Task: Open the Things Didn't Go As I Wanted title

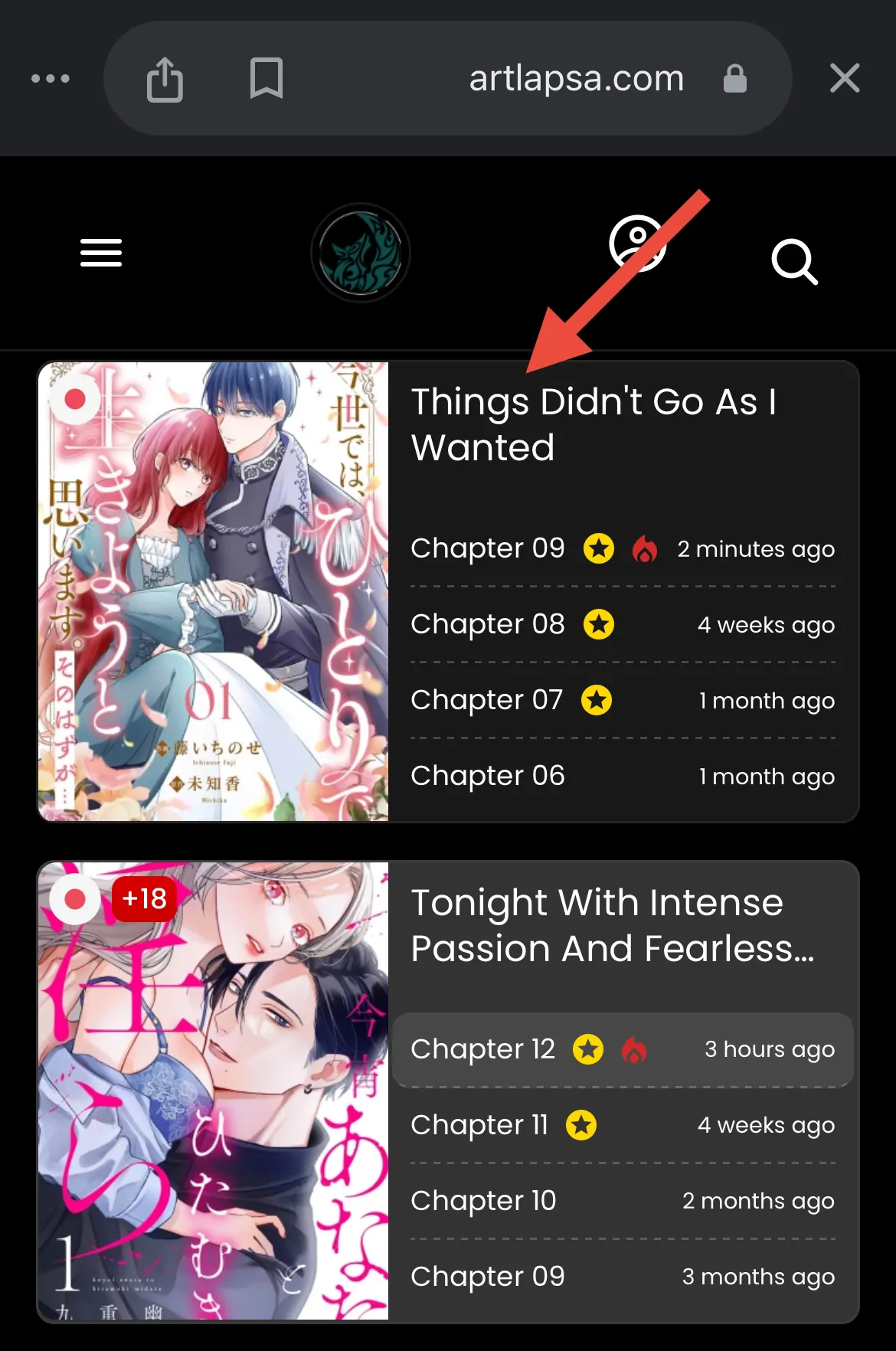Action: (593, 424)
